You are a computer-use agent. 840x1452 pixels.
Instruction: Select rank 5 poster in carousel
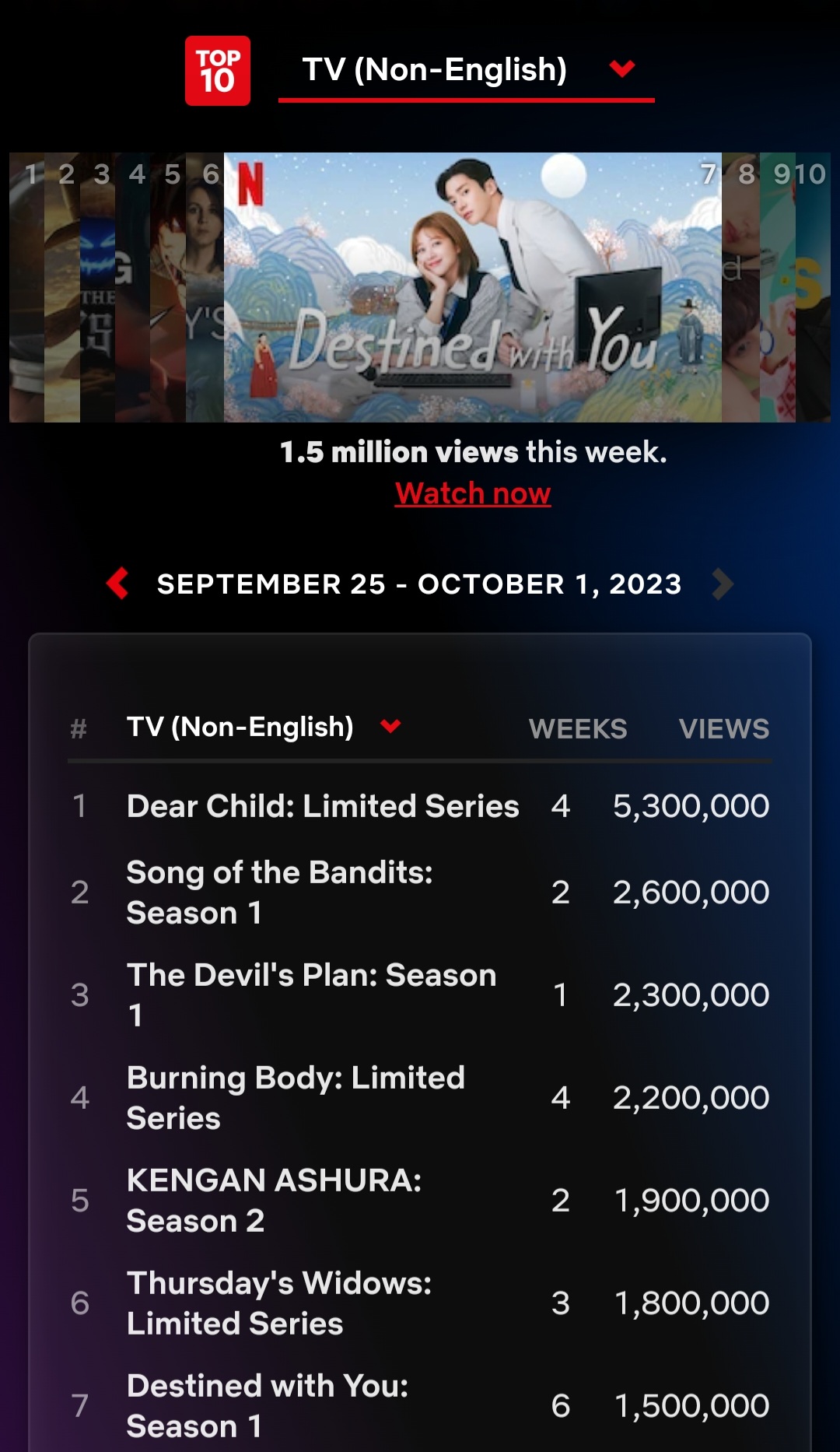(168, 287)
